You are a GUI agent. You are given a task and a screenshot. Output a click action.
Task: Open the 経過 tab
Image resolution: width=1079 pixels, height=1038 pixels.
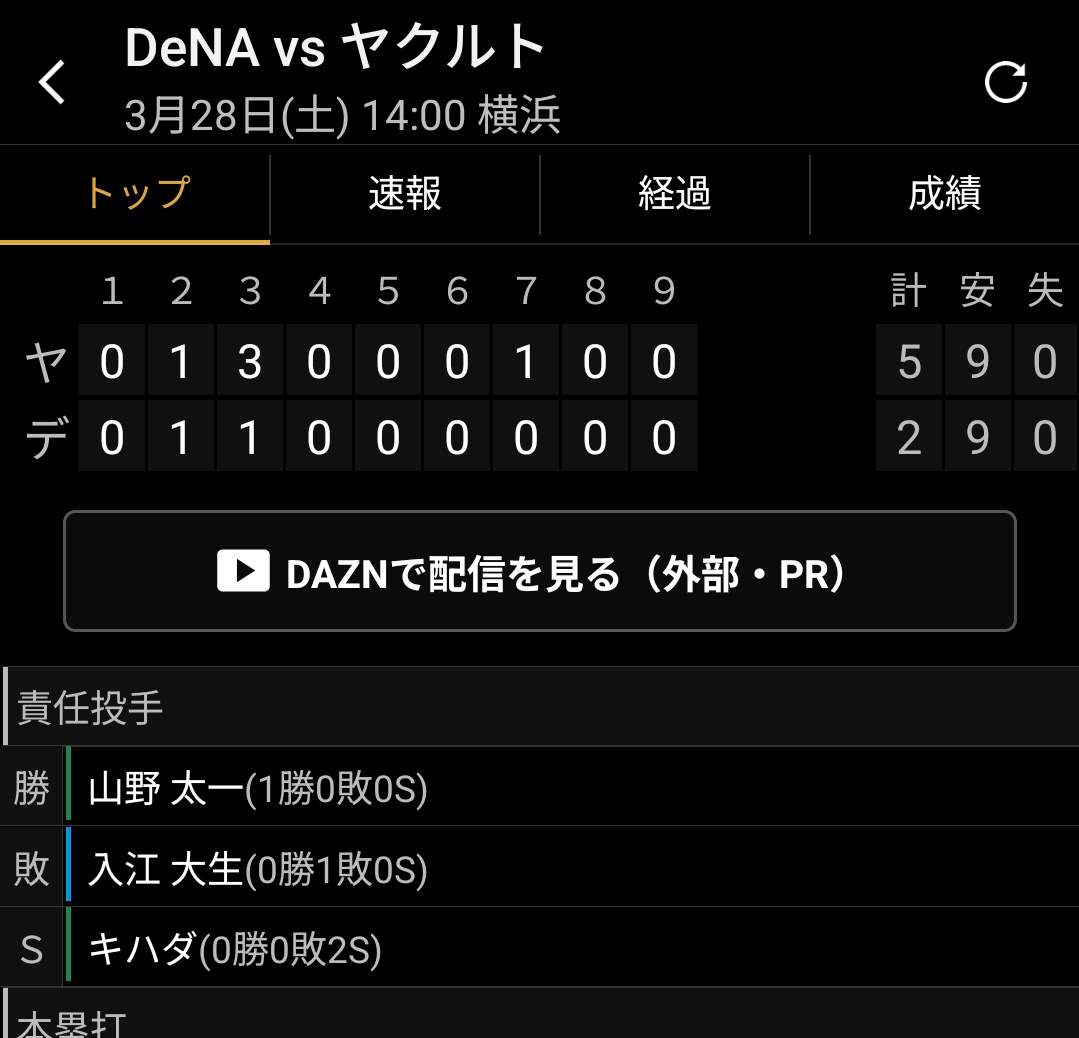[x=675, y=194]
